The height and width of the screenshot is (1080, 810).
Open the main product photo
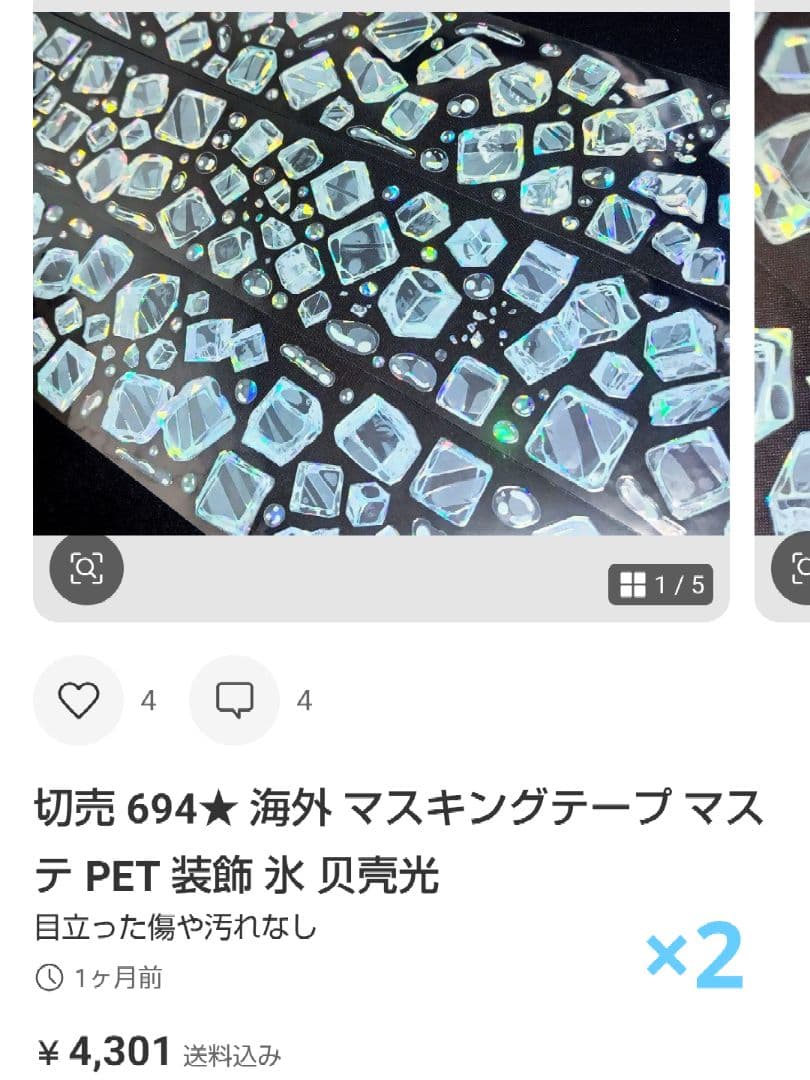point(380,270)
